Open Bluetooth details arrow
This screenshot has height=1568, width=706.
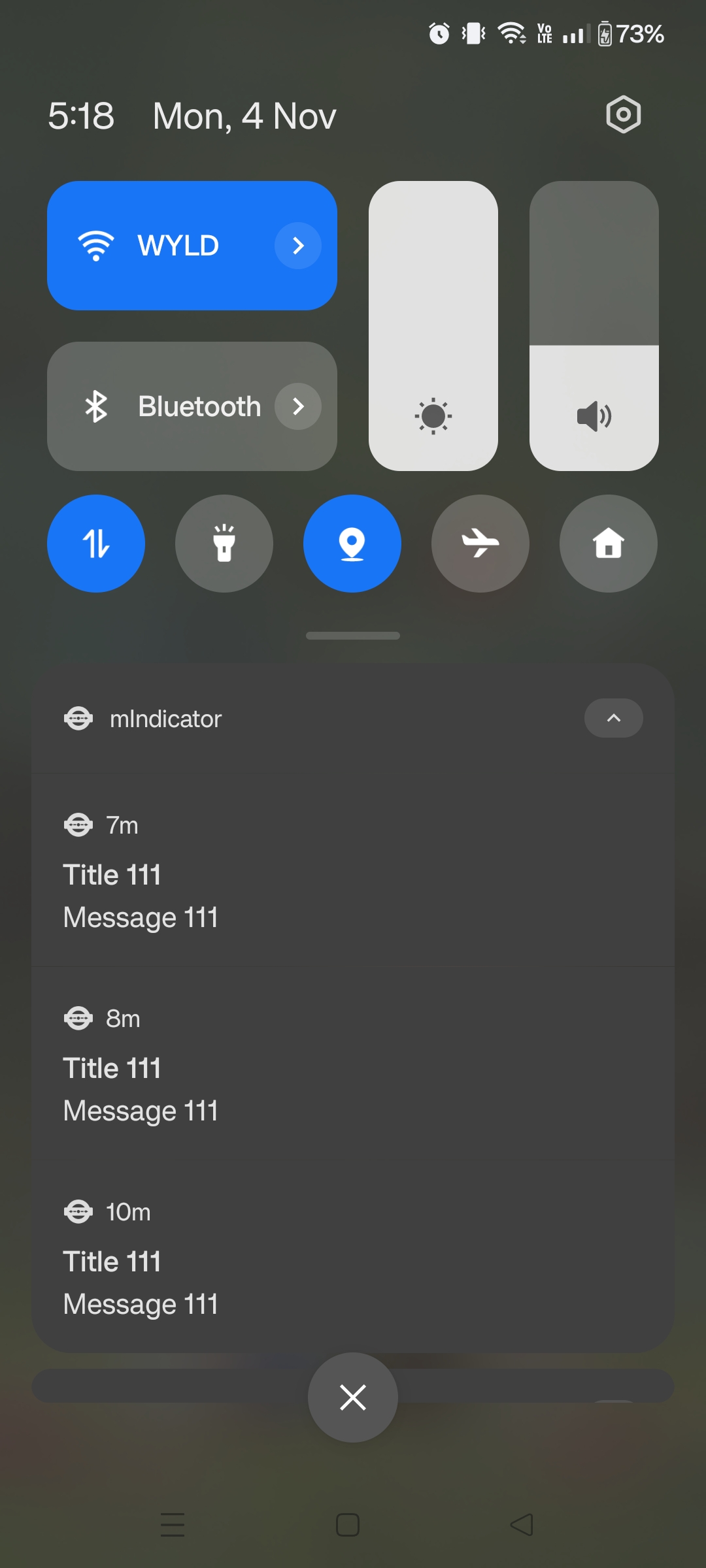point(298,406)
